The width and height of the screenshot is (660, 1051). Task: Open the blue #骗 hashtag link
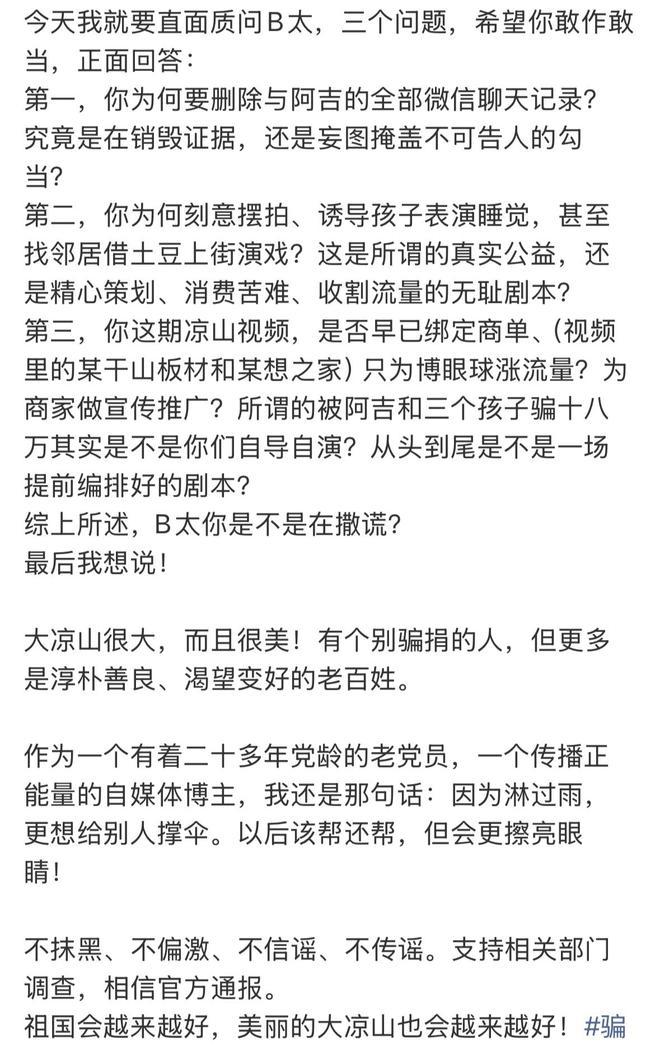click(x=605, y=1026)
